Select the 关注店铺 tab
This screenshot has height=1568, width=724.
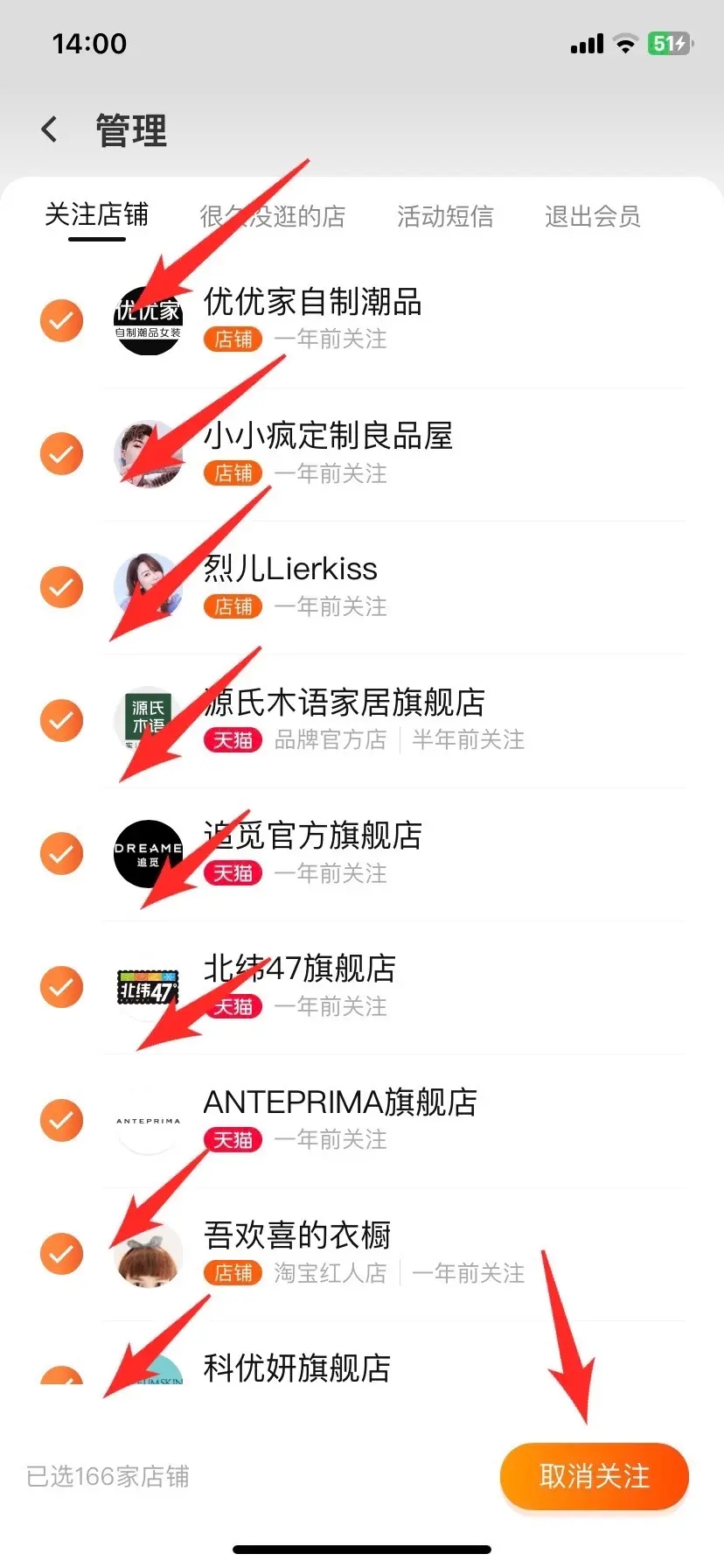click(96, 214)
